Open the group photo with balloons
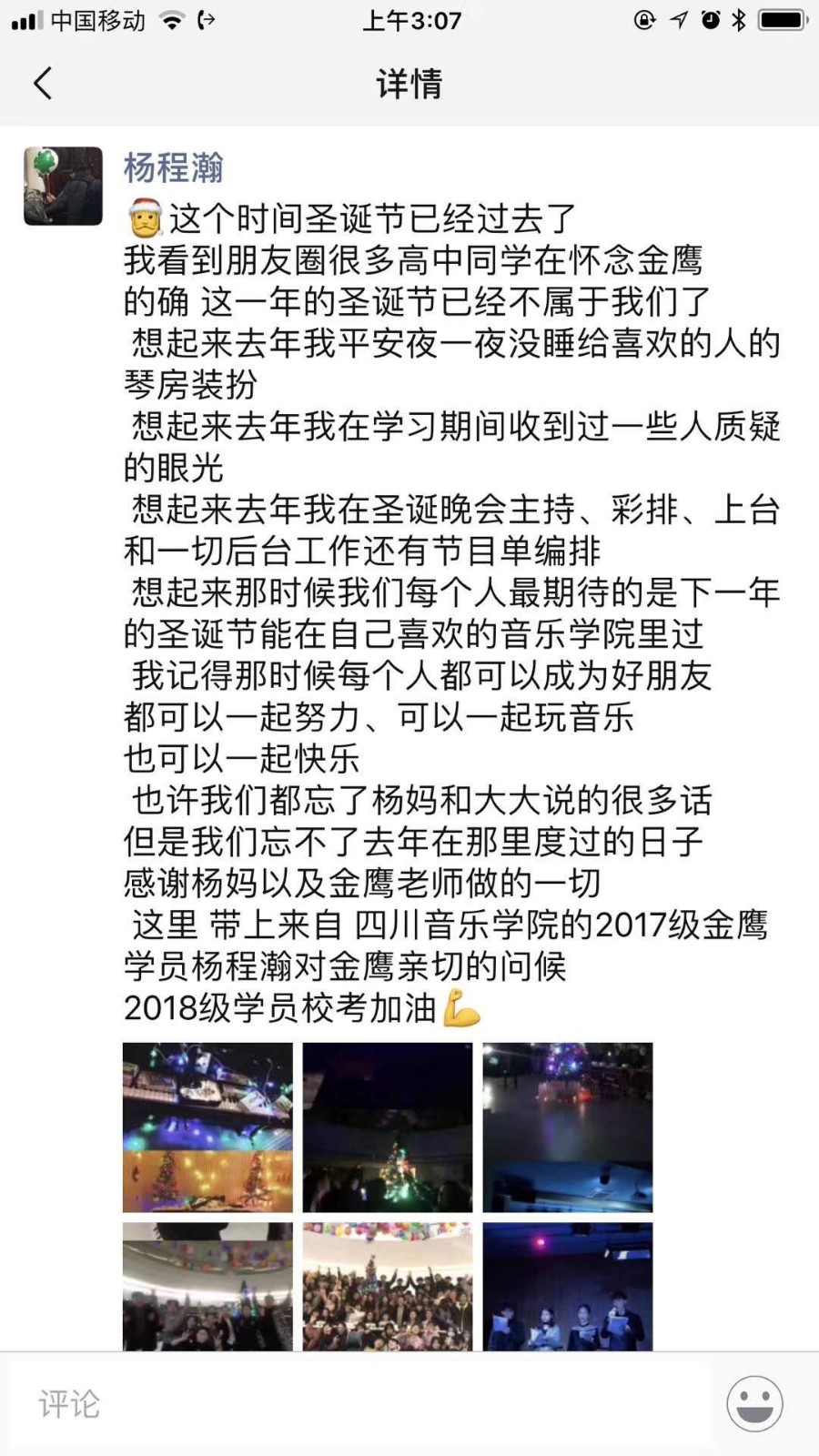 pyautogui.click(x=388, y=1287)
